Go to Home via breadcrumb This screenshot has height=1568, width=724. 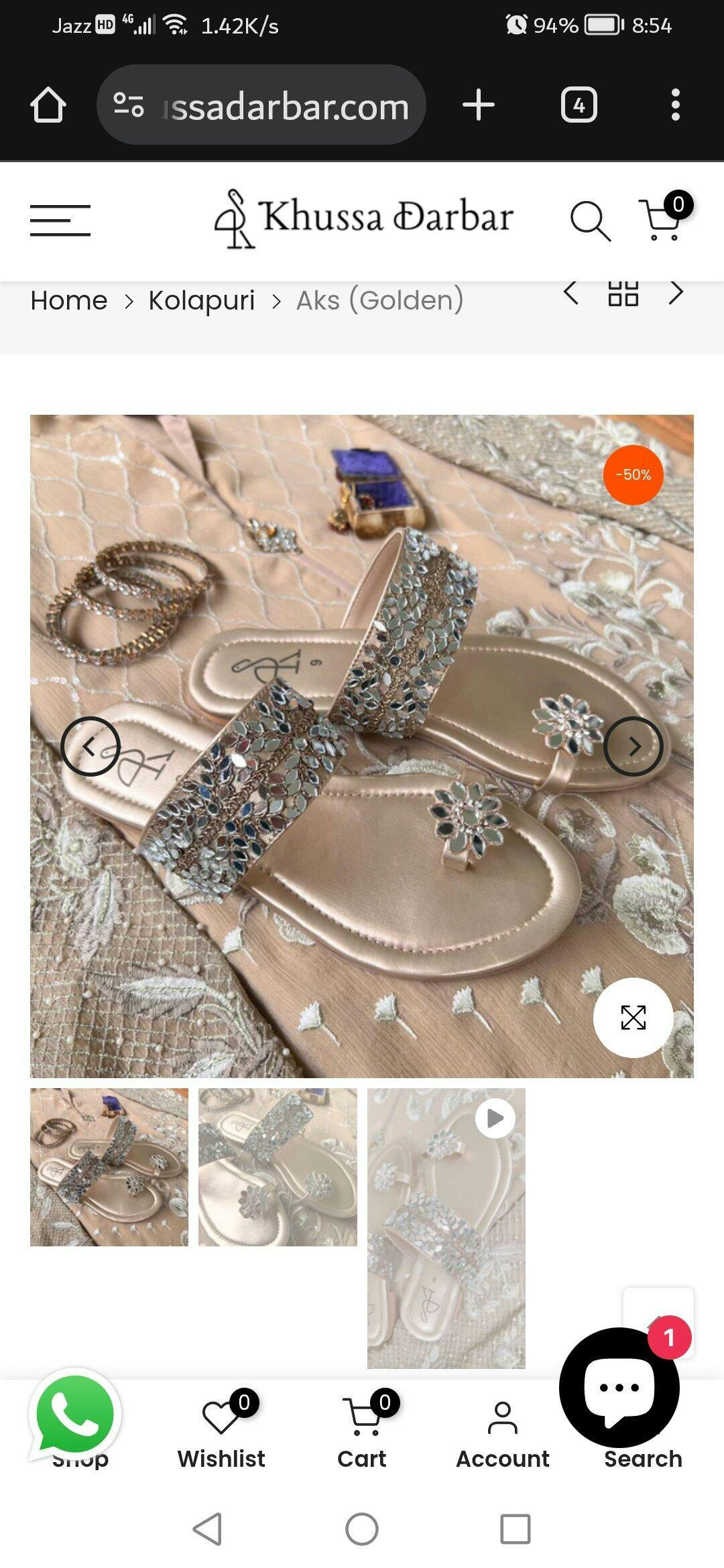[x=69, y=300]
